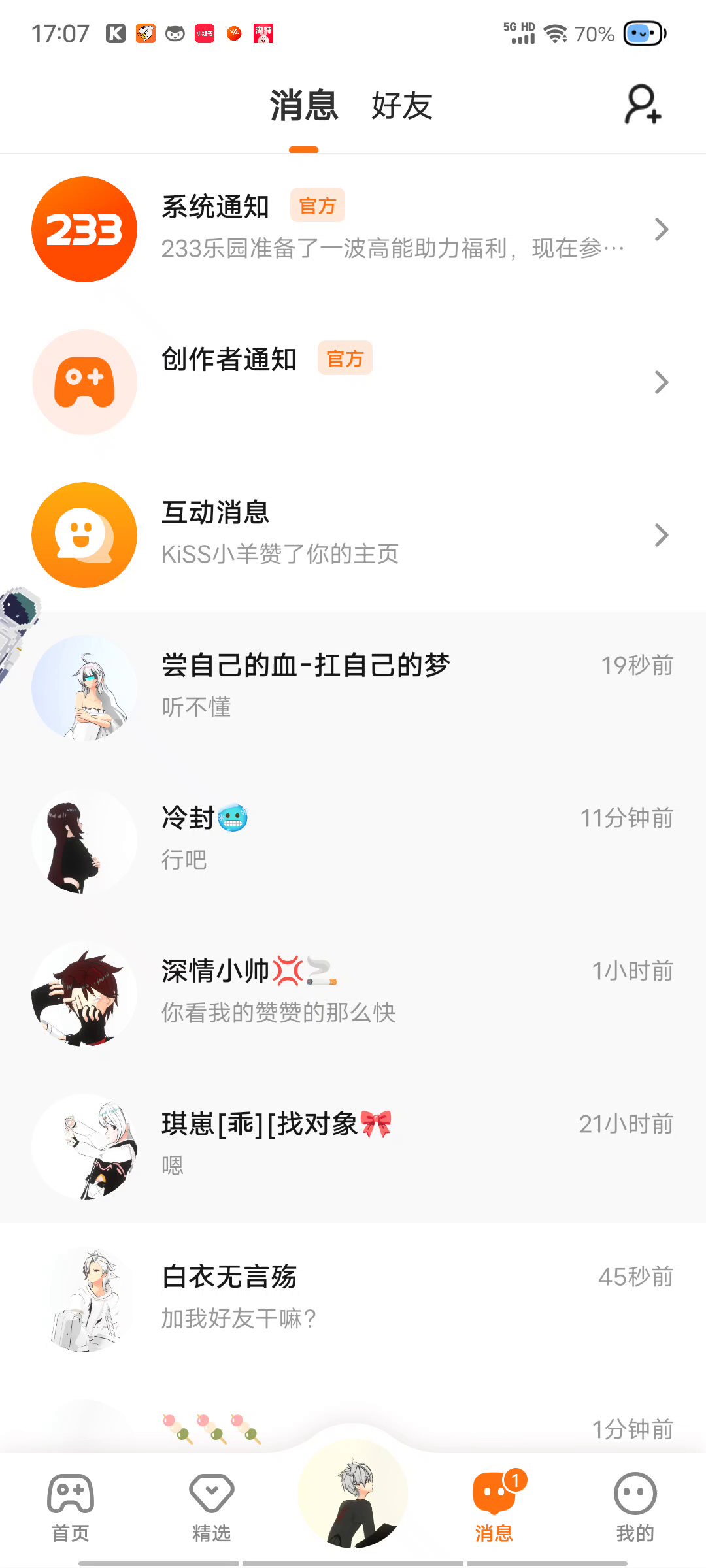
Task: Switch to the 好友 tab
Action: point(401,106)
